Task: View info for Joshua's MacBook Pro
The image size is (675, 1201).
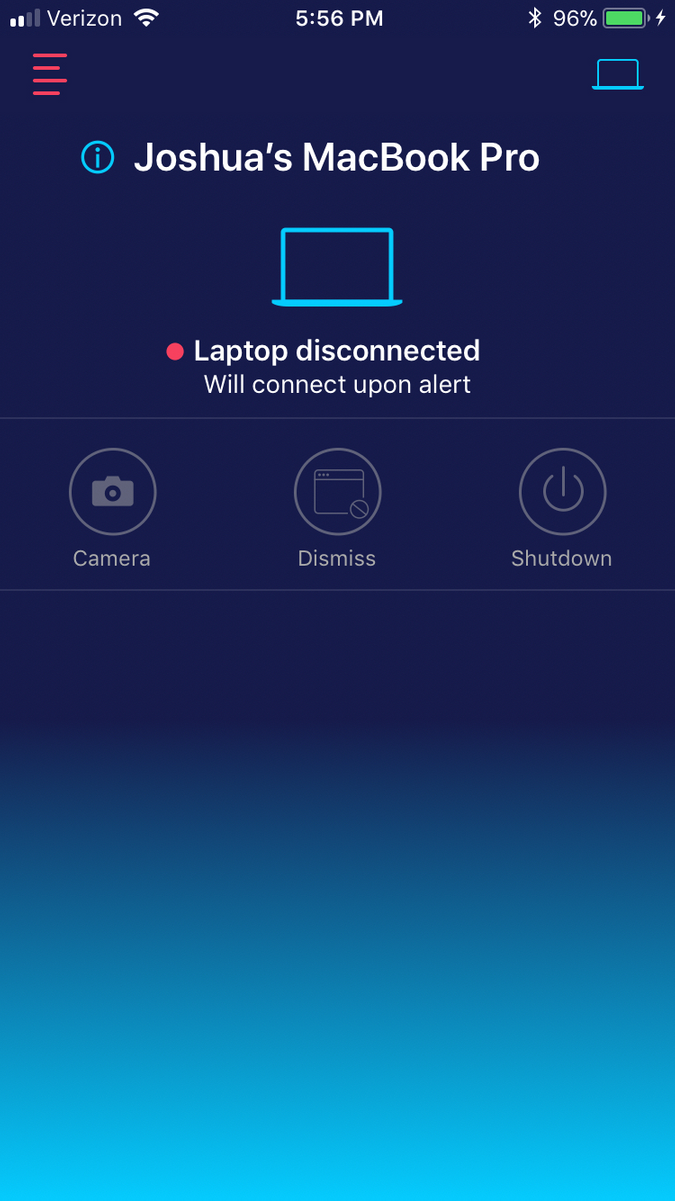Action: point(98,157)
